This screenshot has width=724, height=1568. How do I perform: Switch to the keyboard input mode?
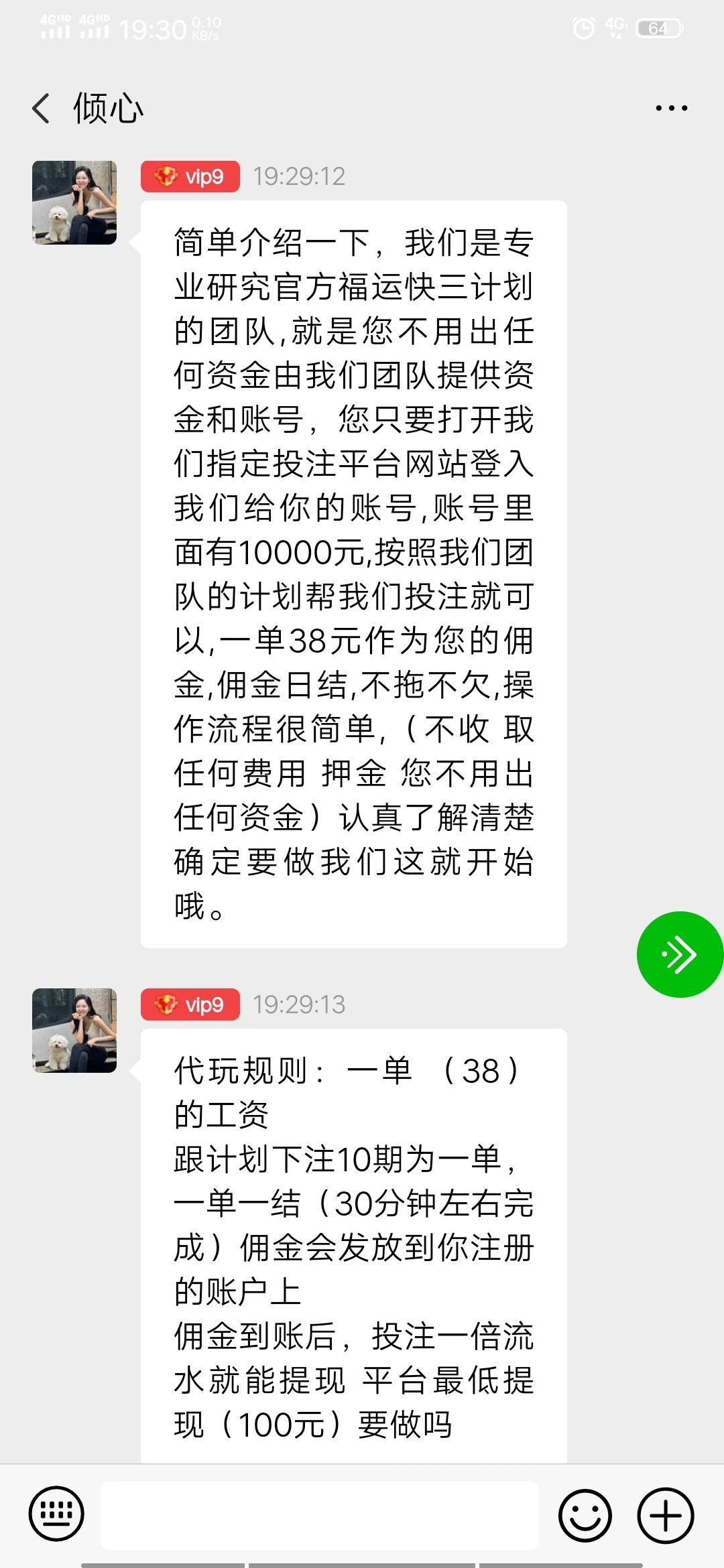pos(56,1514)
